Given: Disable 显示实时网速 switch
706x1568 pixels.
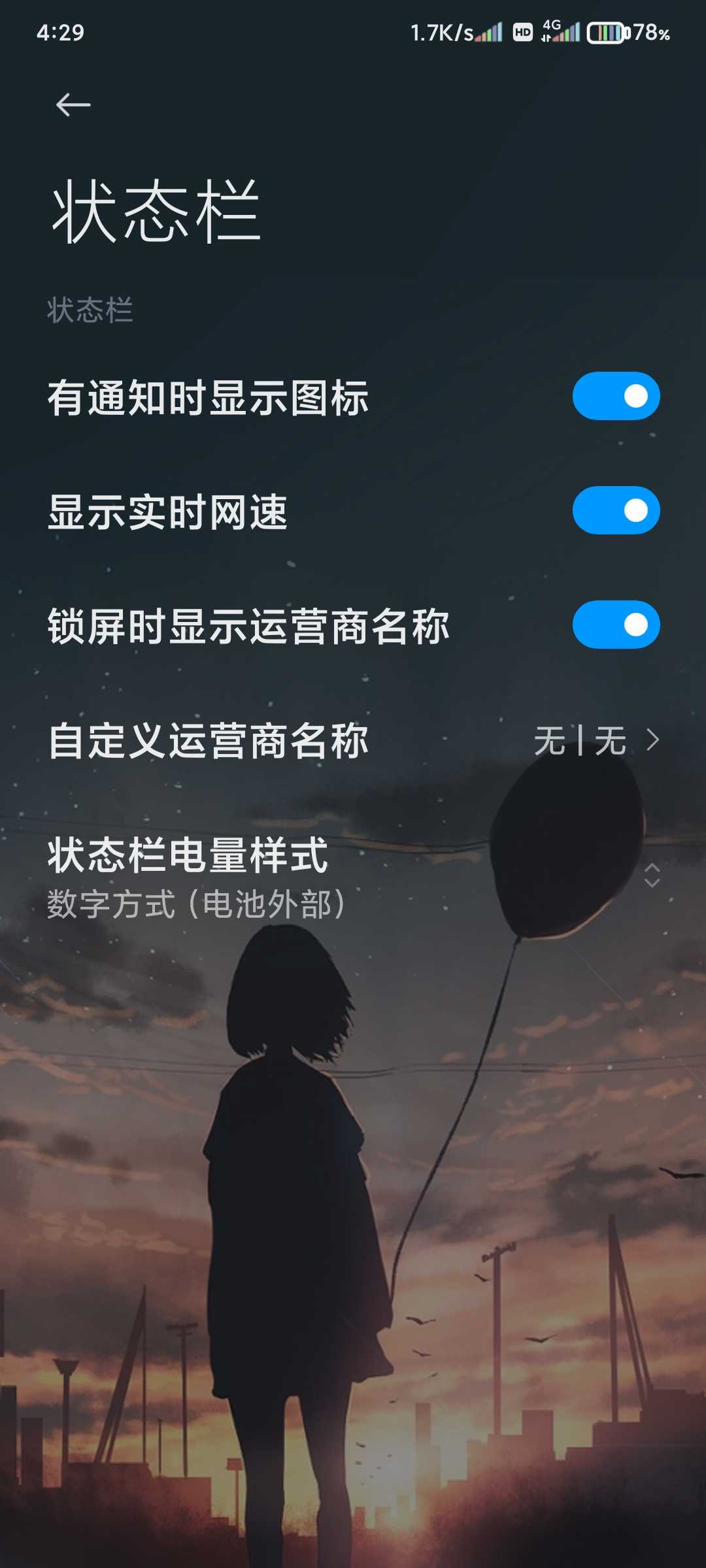Looking at the screenshot, I should (616, 510).
